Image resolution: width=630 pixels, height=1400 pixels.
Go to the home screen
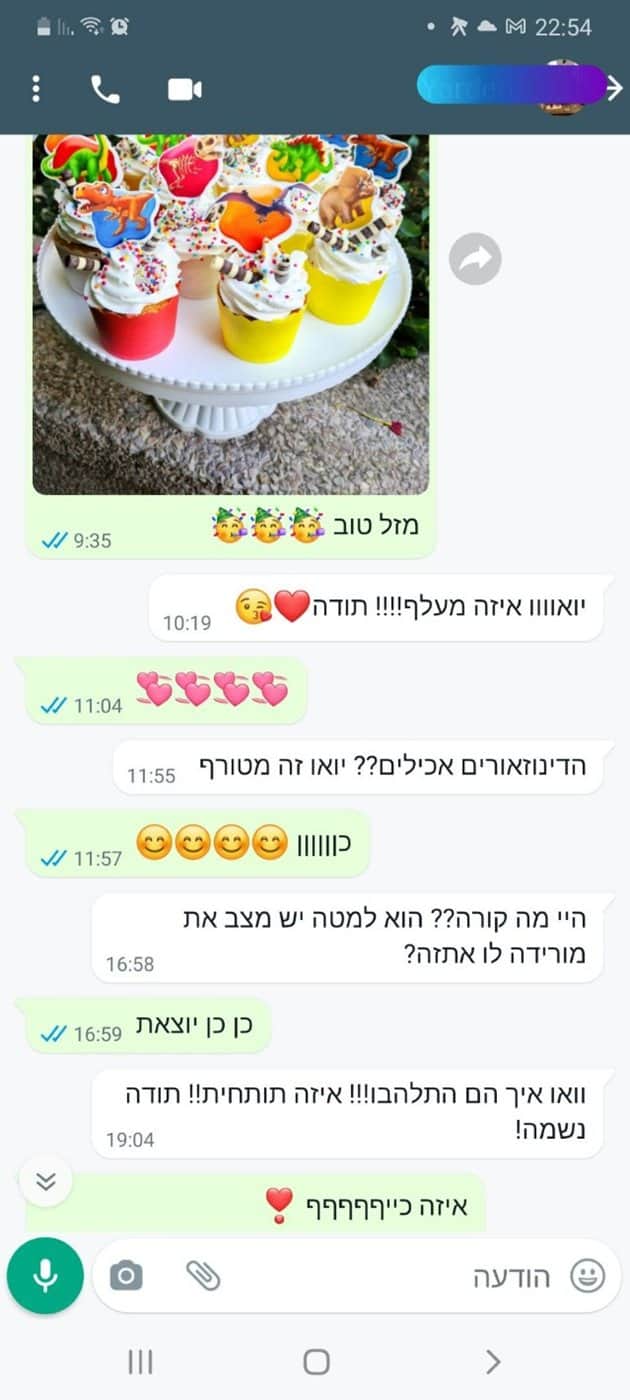pyautogui.click(x=316, y=1361)
